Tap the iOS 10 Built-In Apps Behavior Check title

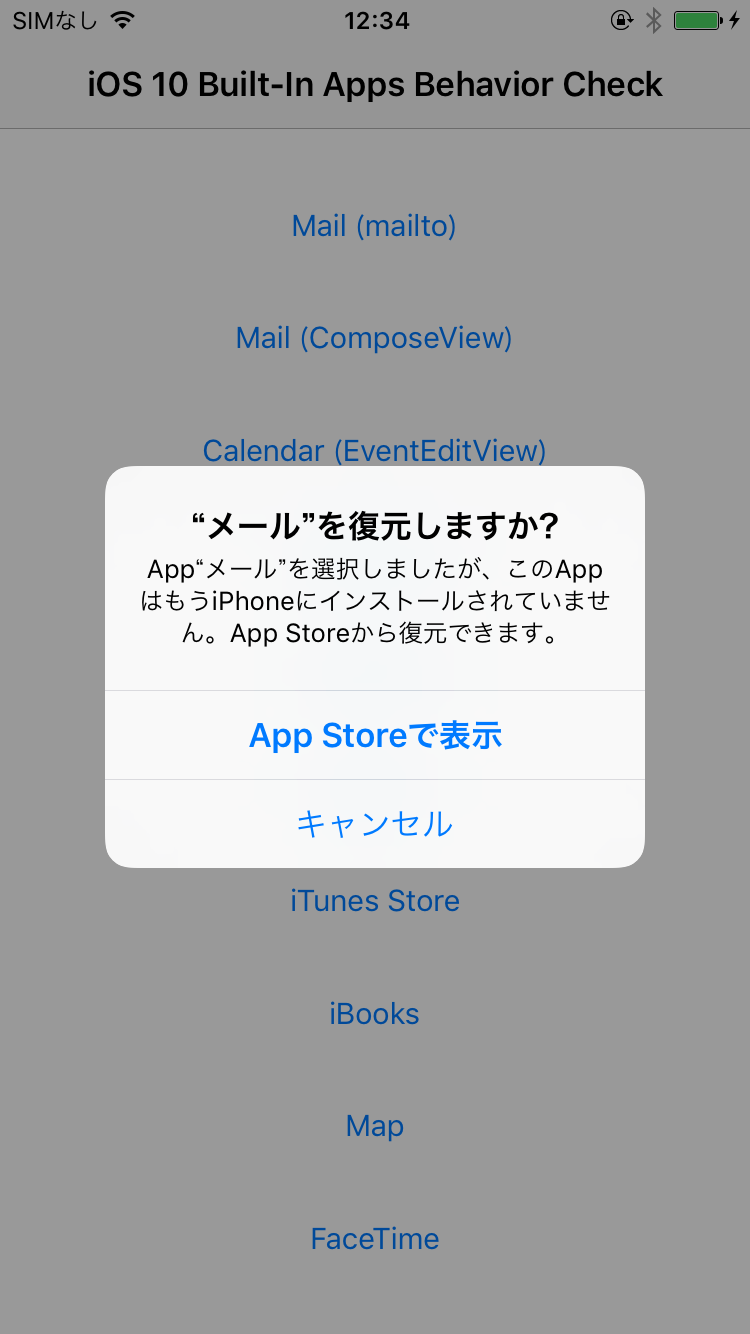[374, 84]
